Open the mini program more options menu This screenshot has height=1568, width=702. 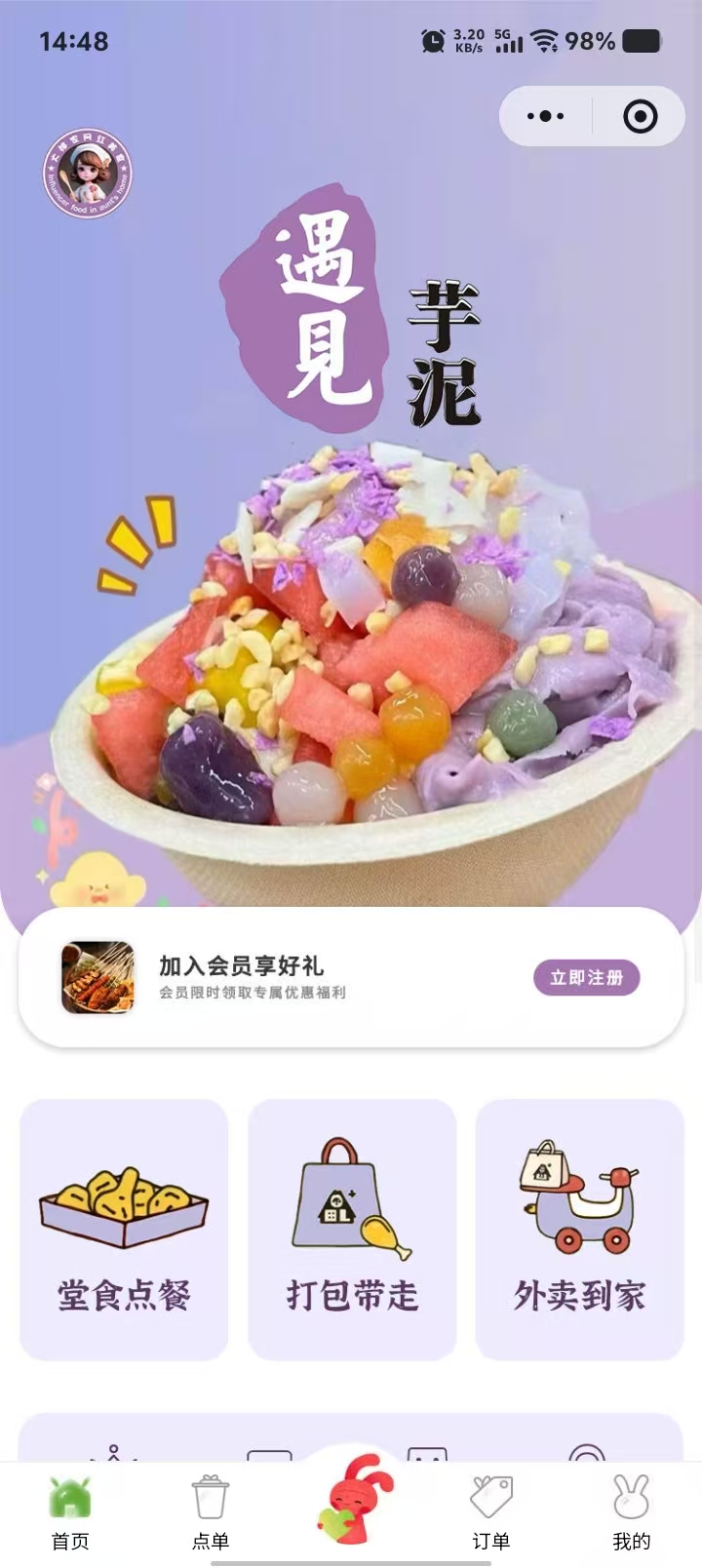(545, 117)
